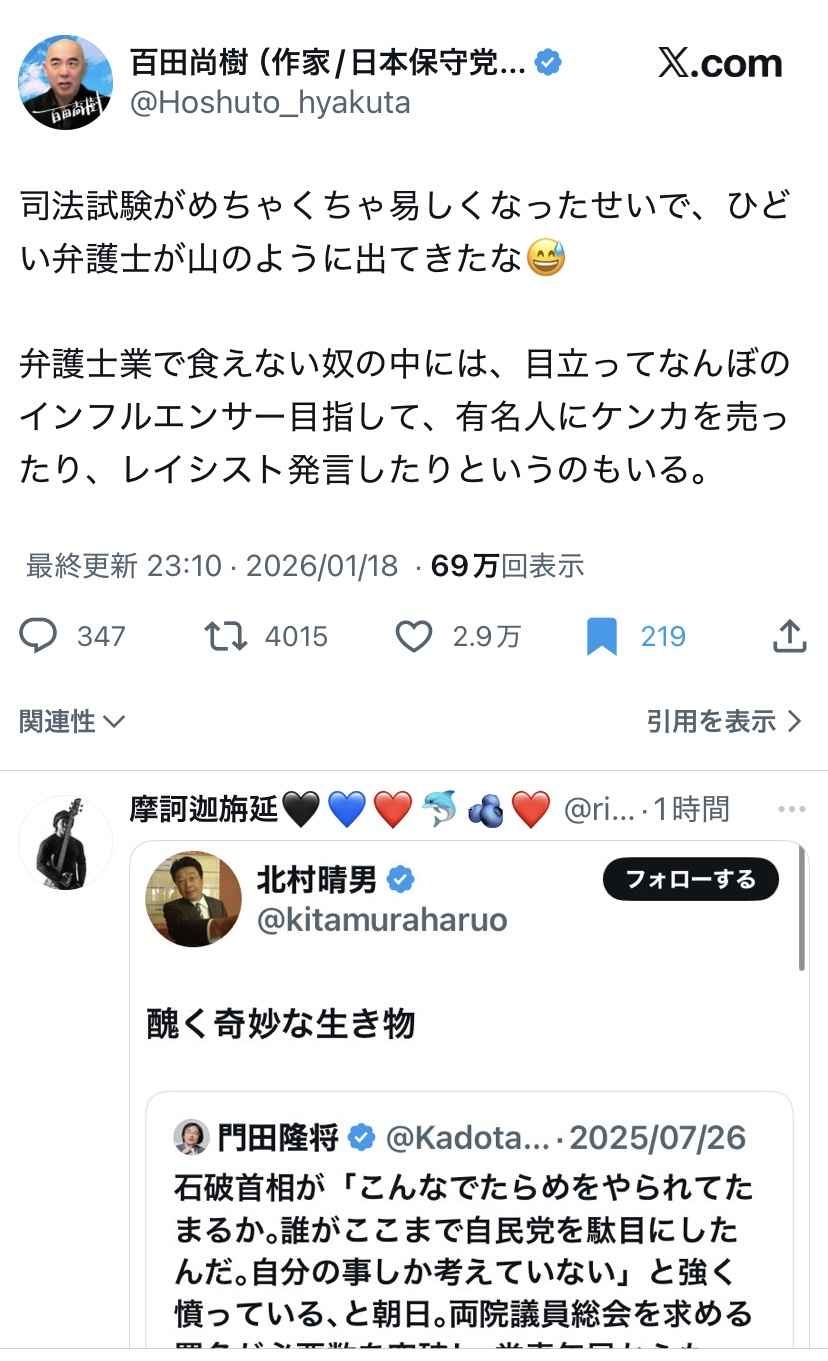Open overflow menu on 摩訶迦旃延's reply
This screenshot has width=828, height=1361.
tap(791, 809)
